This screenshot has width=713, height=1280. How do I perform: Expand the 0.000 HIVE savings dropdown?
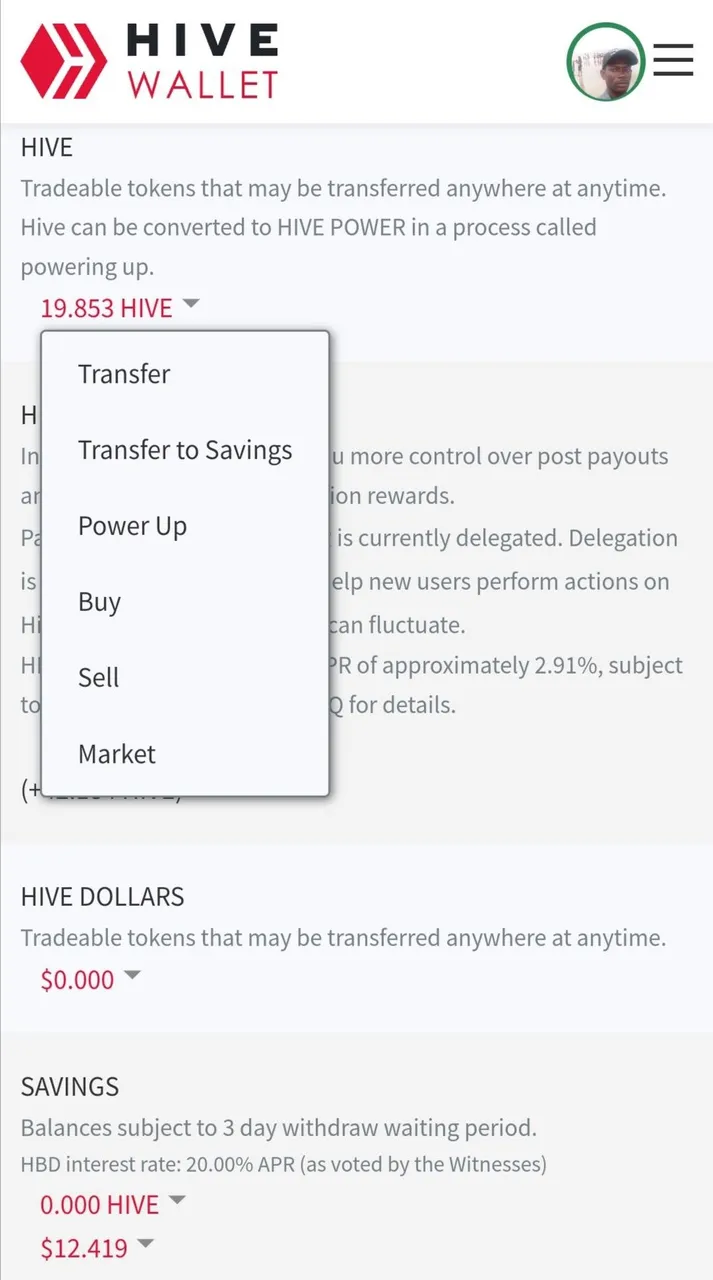point(113,1205)
